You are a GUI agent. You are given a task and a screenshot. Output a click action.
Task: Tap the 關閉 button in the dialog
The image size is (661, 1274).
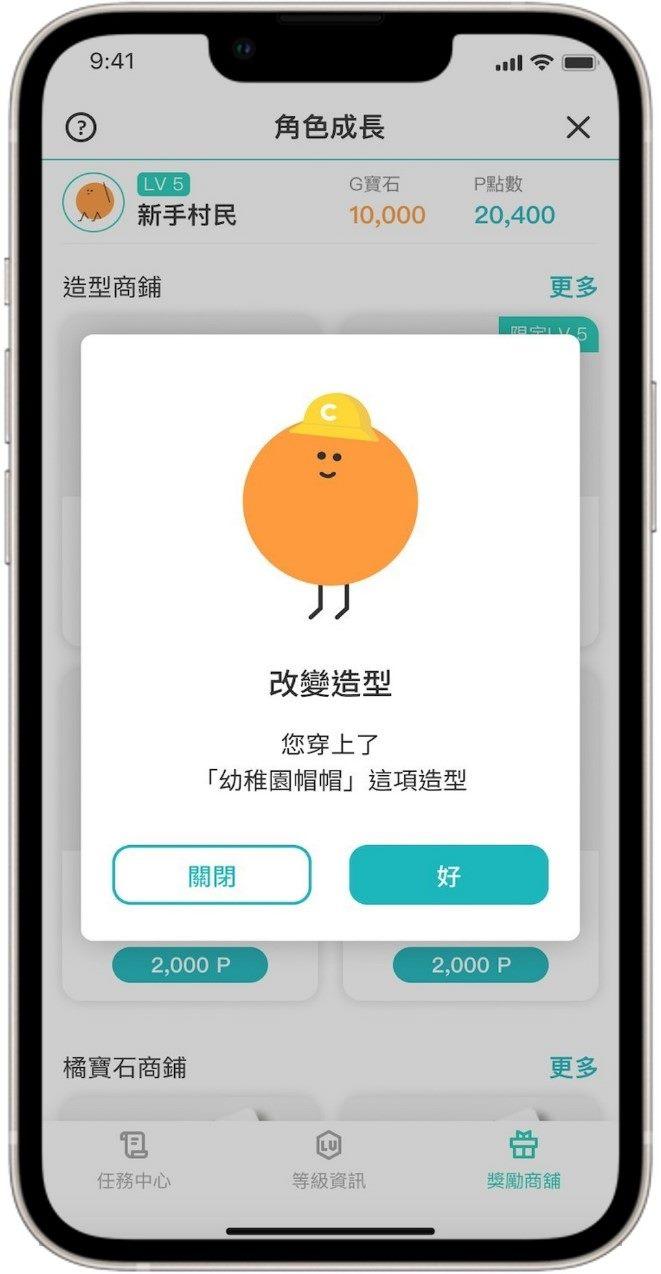(211, 875)
